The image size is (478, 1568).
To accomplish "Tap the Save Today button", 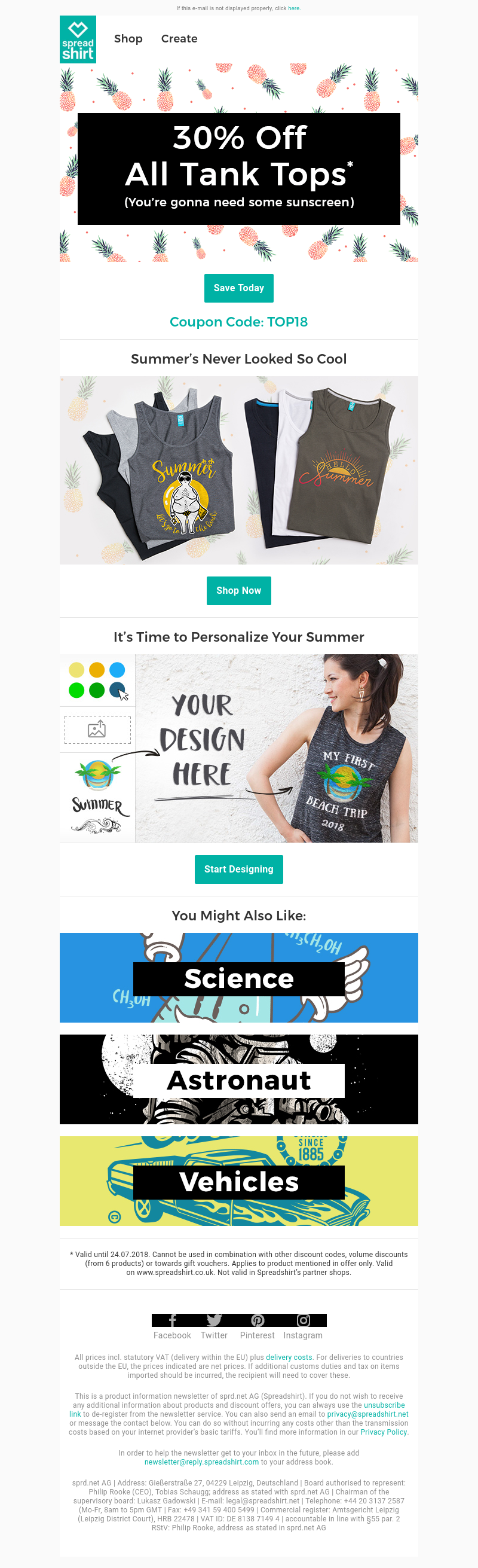I will [238, 288].
